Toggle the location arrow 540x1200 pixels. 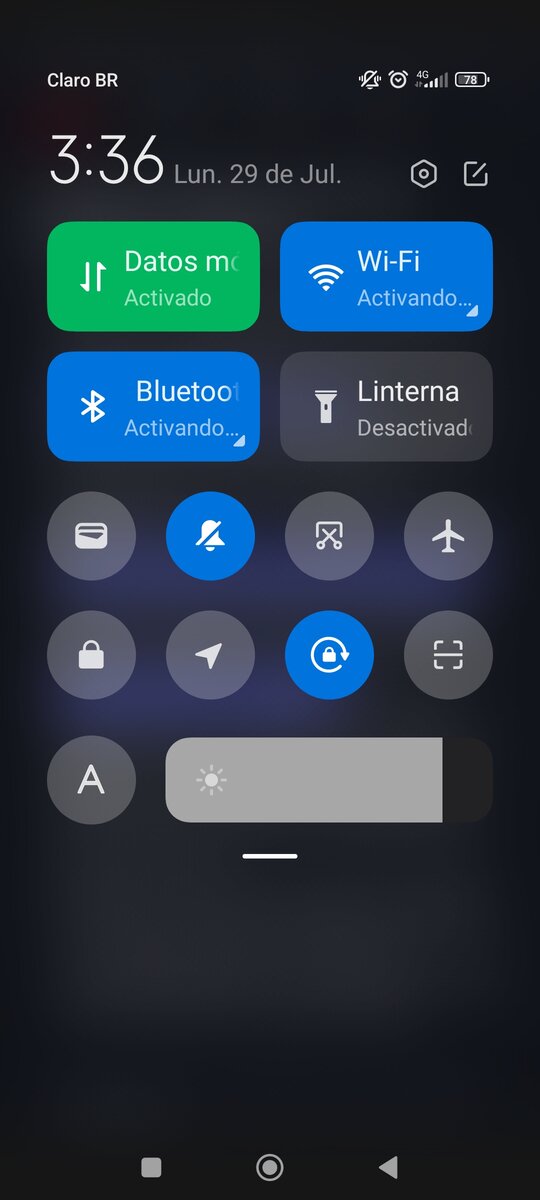(x=210, y=655)
